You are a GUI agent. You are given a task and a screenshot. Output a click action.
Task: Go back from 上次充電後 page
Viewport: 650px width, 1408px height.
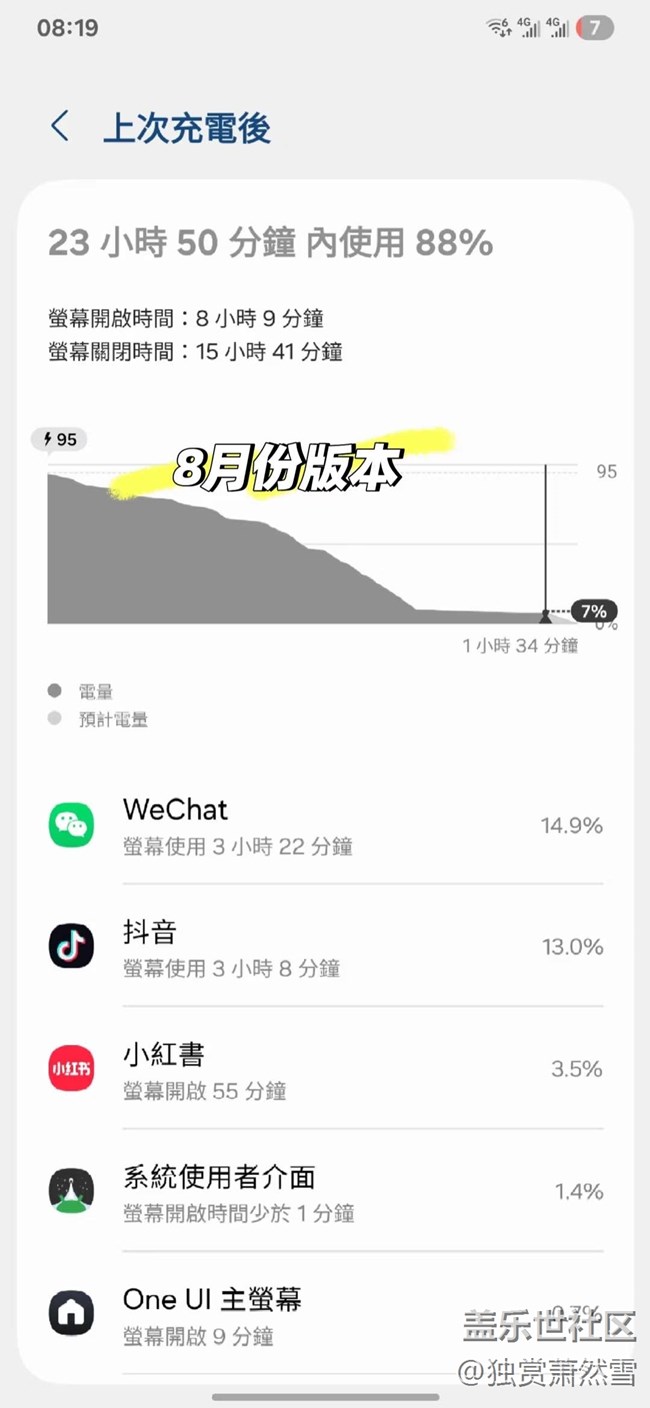tap(60, 127)
